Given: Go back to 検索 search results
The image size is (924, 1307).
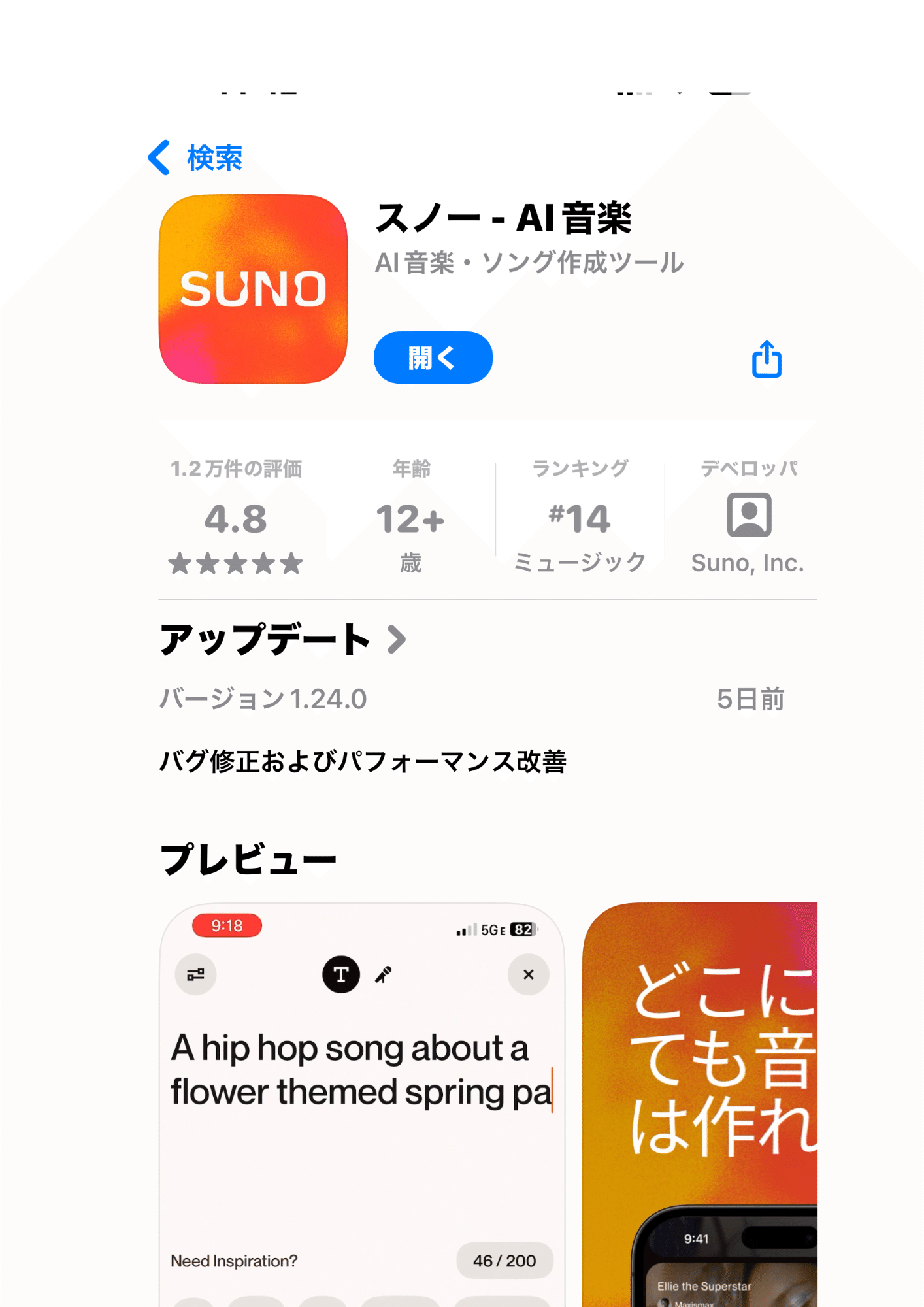Looking at the screenshot, I should coord(196,158).
